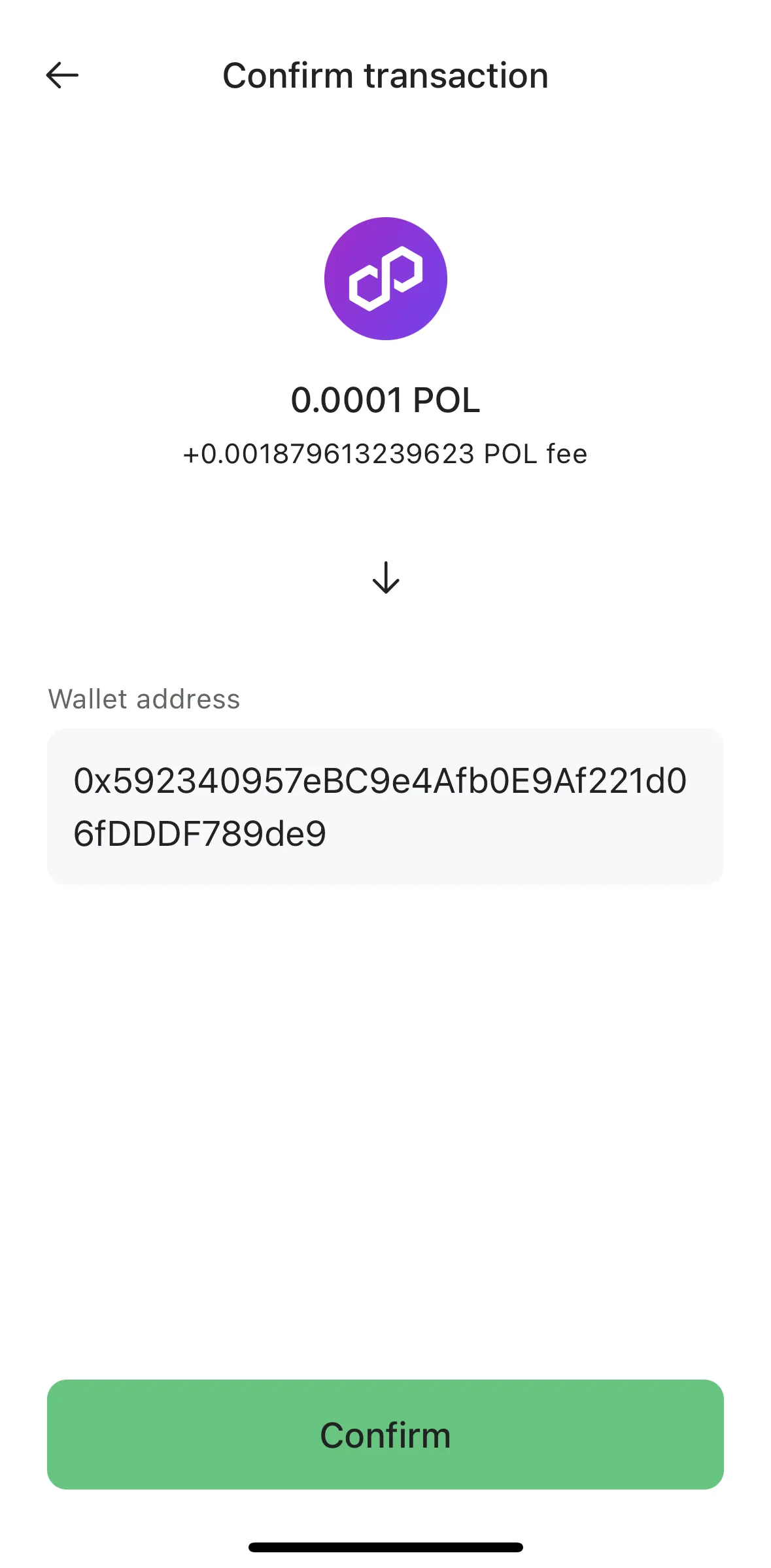Click the hexagonal Polygon symbol inside the circle

coord(386,277)
